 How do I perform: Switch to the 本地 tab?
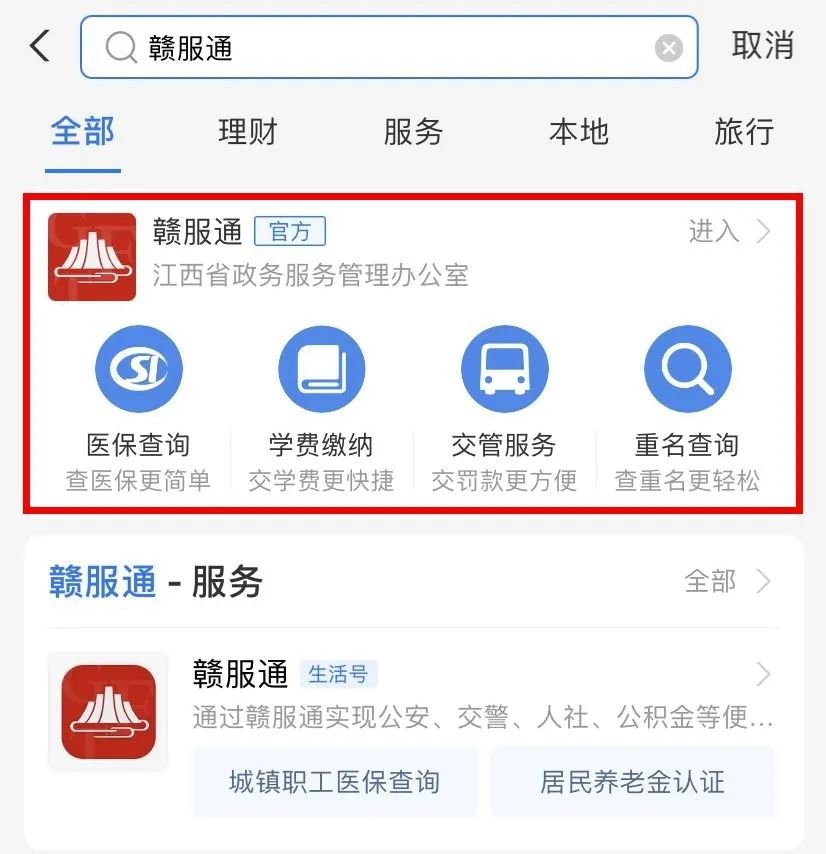coord(579,131)
